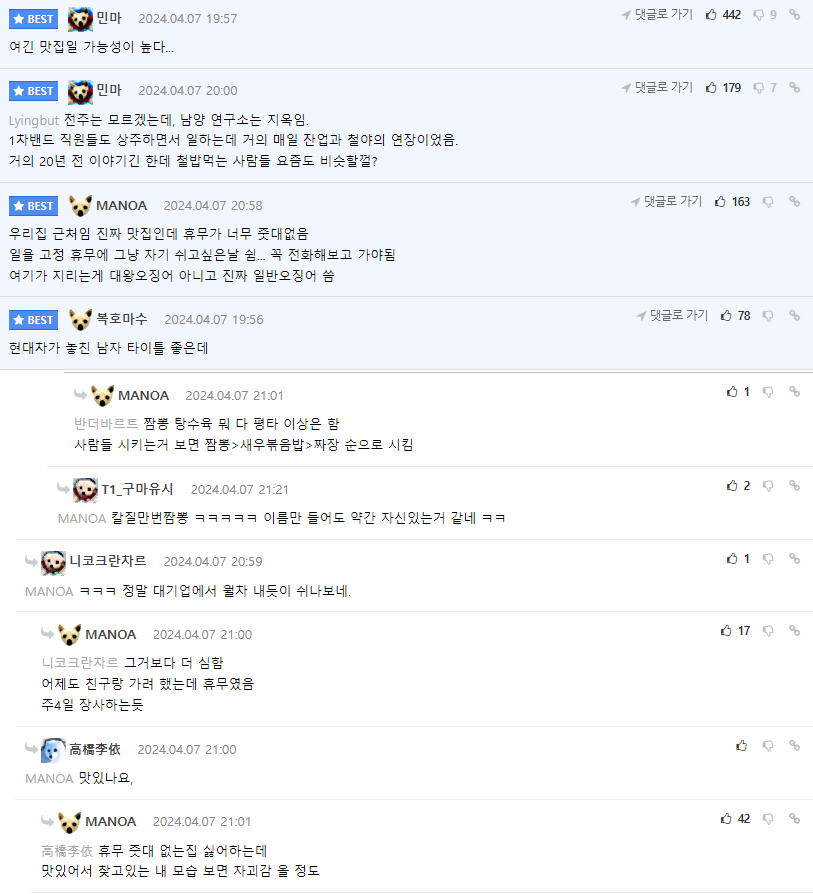Downvote 민마's comment about 남양 연구소
This screenshot has height=894, width=813.
[759, 88]
